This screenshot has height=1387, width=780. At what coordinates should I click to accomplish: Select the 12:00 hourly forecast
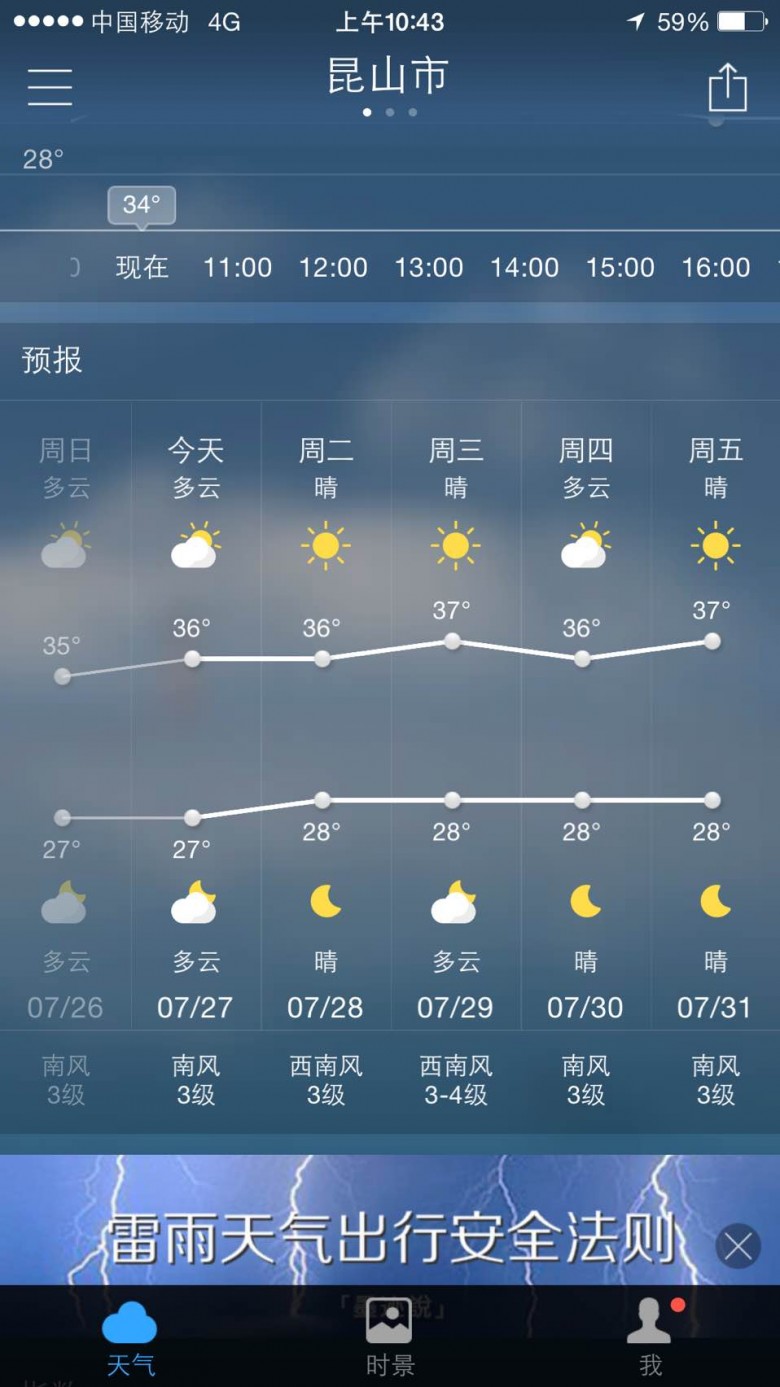coord(333,267)
